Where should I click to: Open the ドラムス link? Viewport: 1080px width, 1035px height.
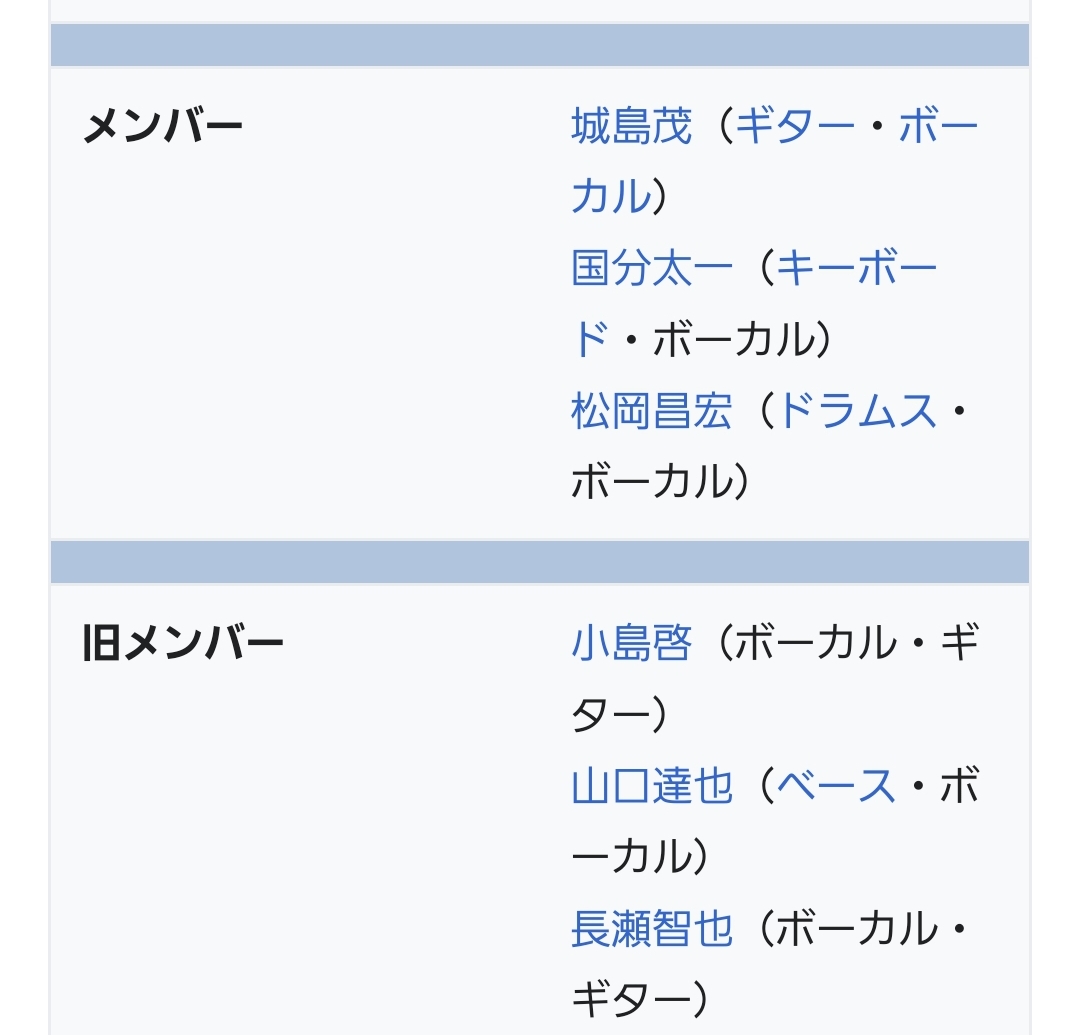tap(856, 411)
